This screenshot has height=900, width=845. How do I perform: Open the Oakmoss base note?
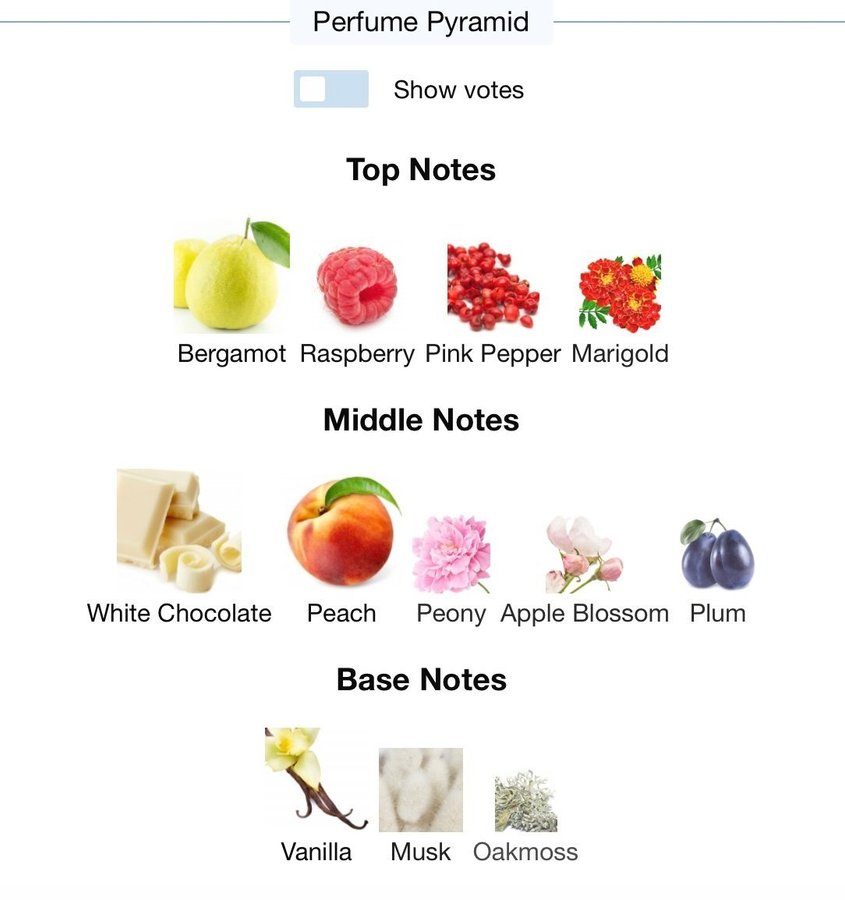pos(525,802)
